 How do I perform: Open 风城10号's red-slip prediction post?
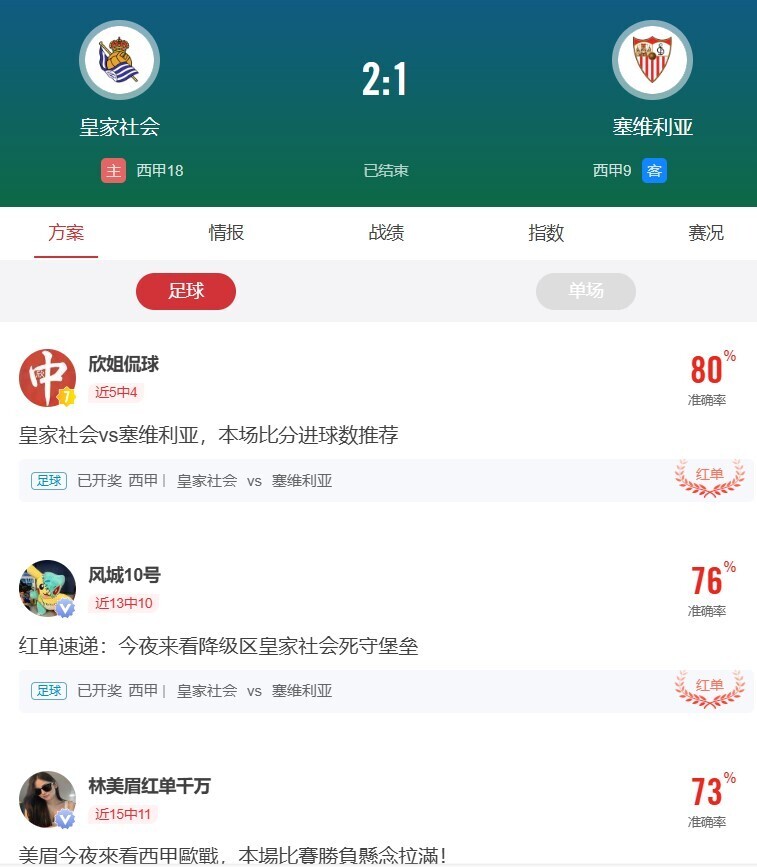[218, 646]
